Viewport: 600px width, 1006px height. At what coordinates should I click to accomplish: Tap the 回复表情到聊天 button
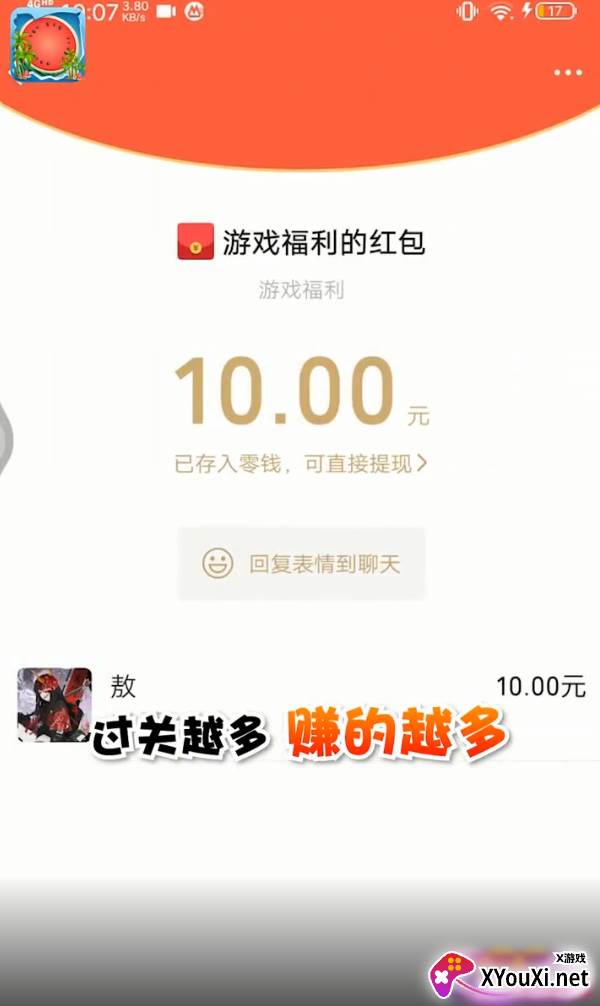[x=301, y=563]
